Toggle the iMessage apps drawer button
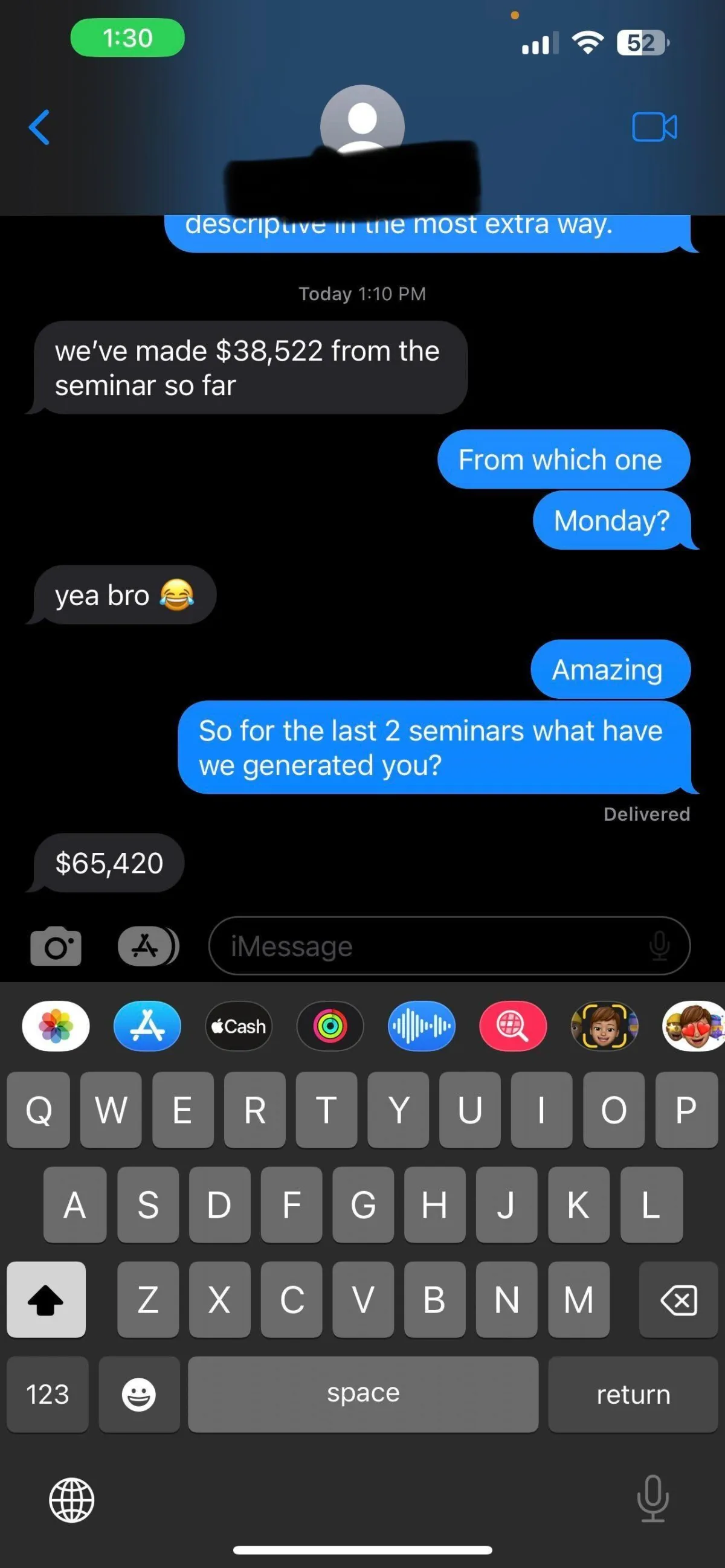725x1568 pixels. [148, 946]
